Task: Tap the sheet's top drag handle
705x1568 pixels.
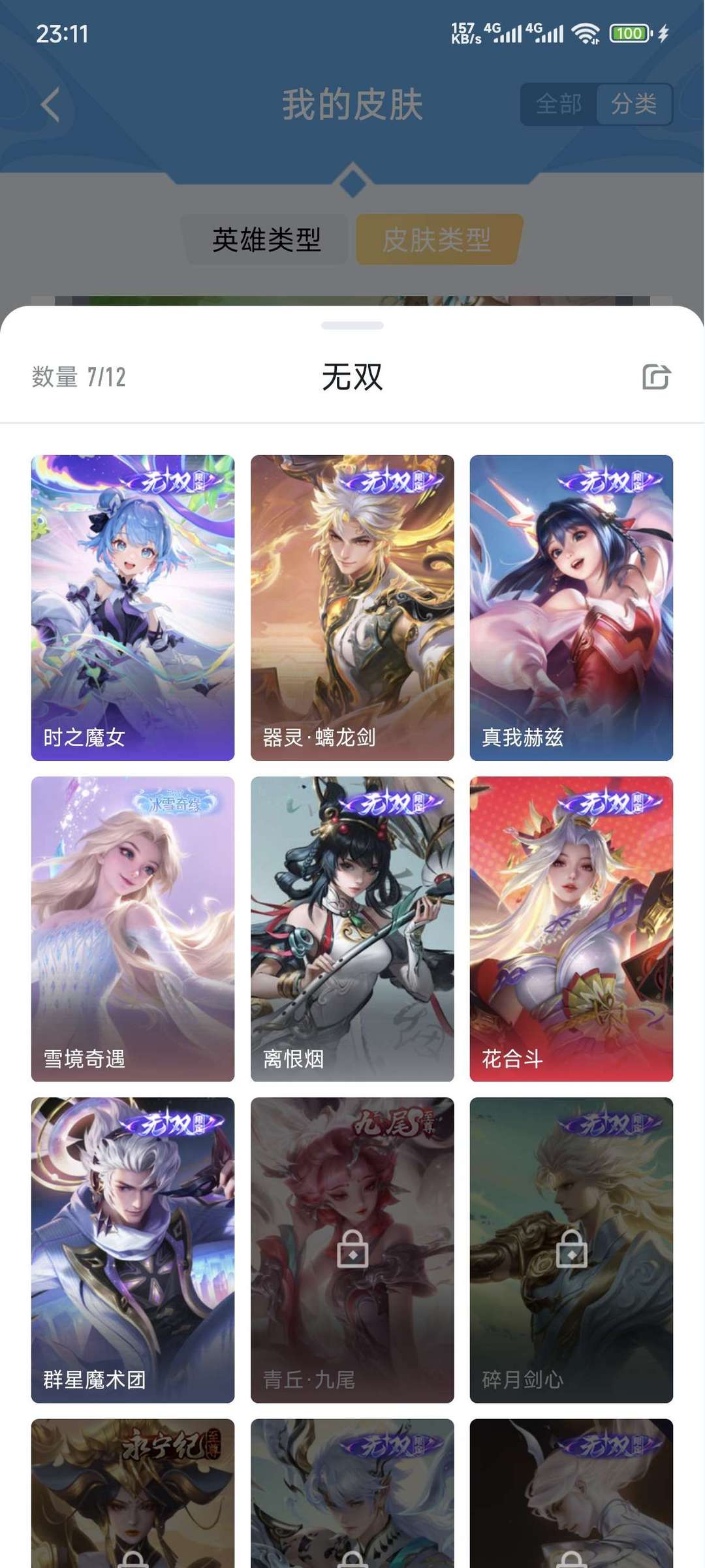Action: (x=352, y=325)
